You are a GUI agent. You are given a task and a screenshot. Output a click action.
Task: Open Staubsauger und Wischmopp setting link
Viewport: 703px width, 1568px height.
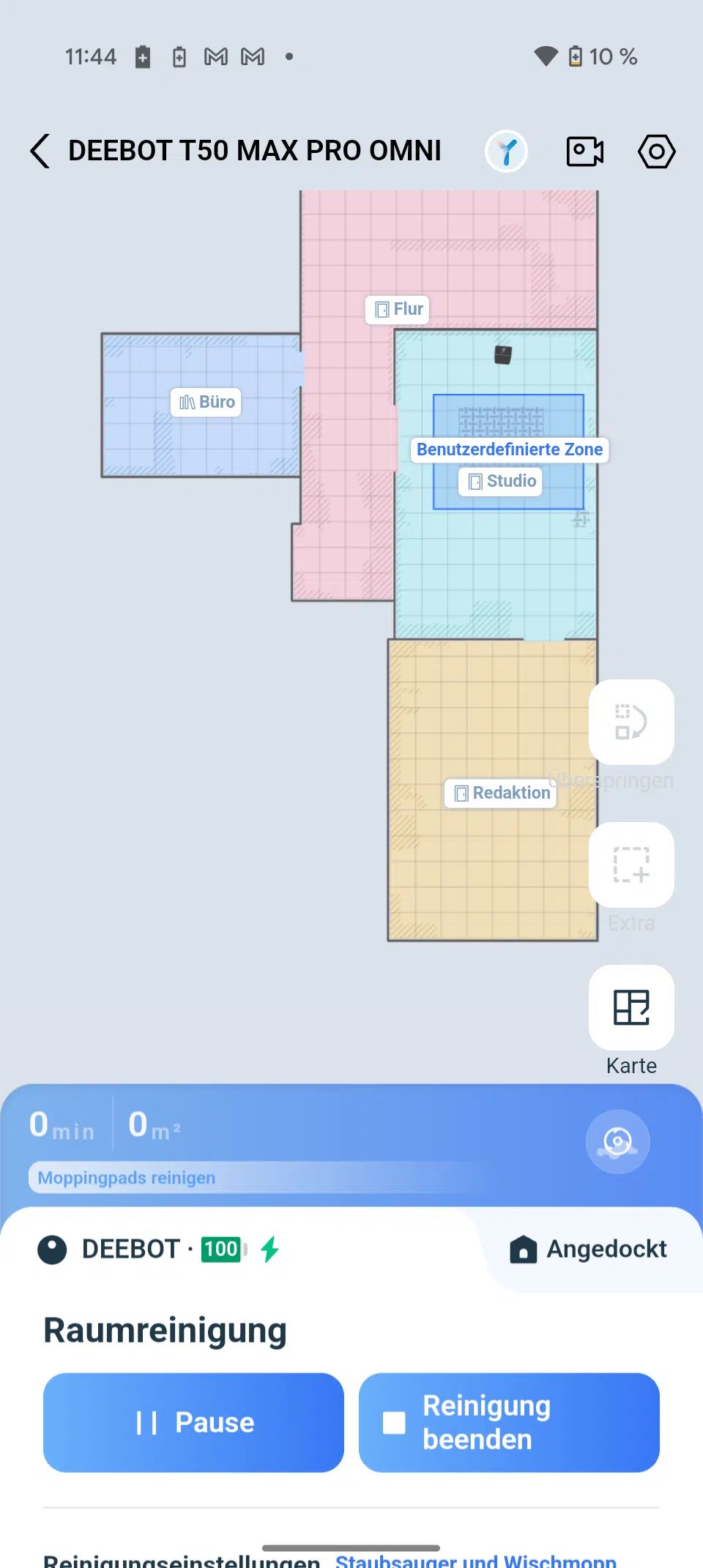pos(476,1559)
